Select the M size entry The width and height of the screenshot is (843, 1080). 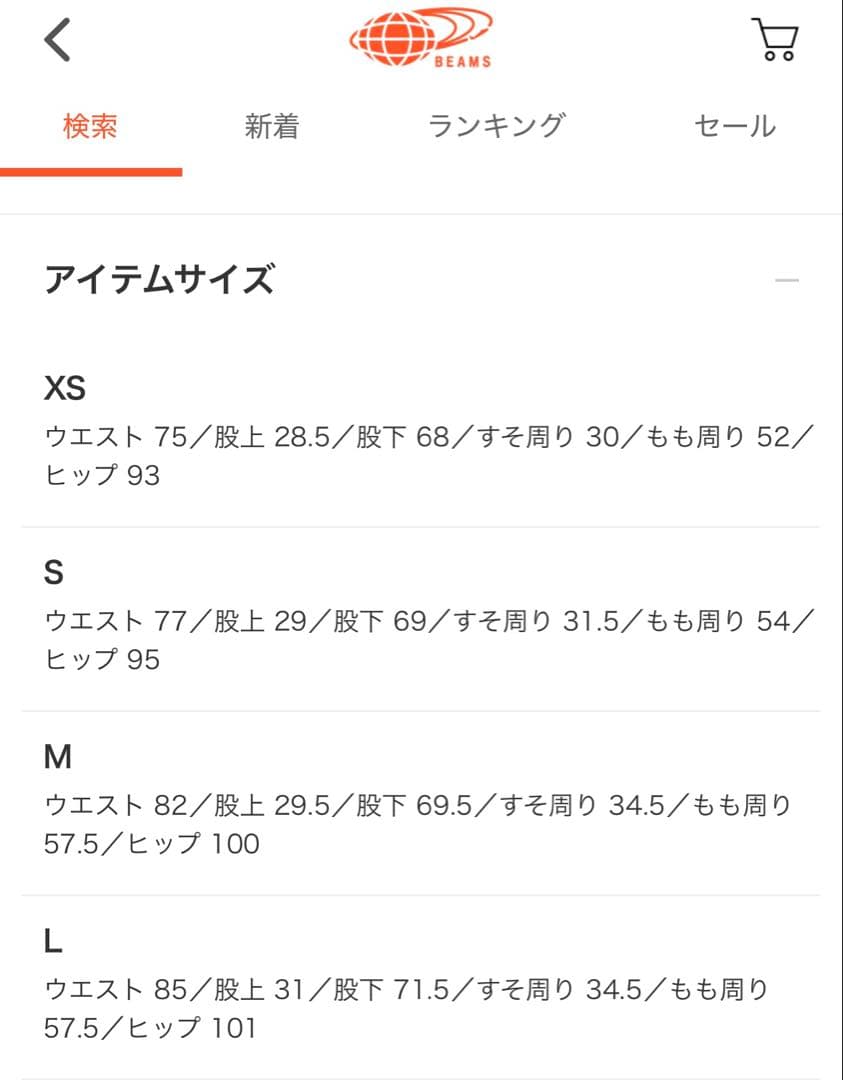pyautogui.click(x=57, y=758)
